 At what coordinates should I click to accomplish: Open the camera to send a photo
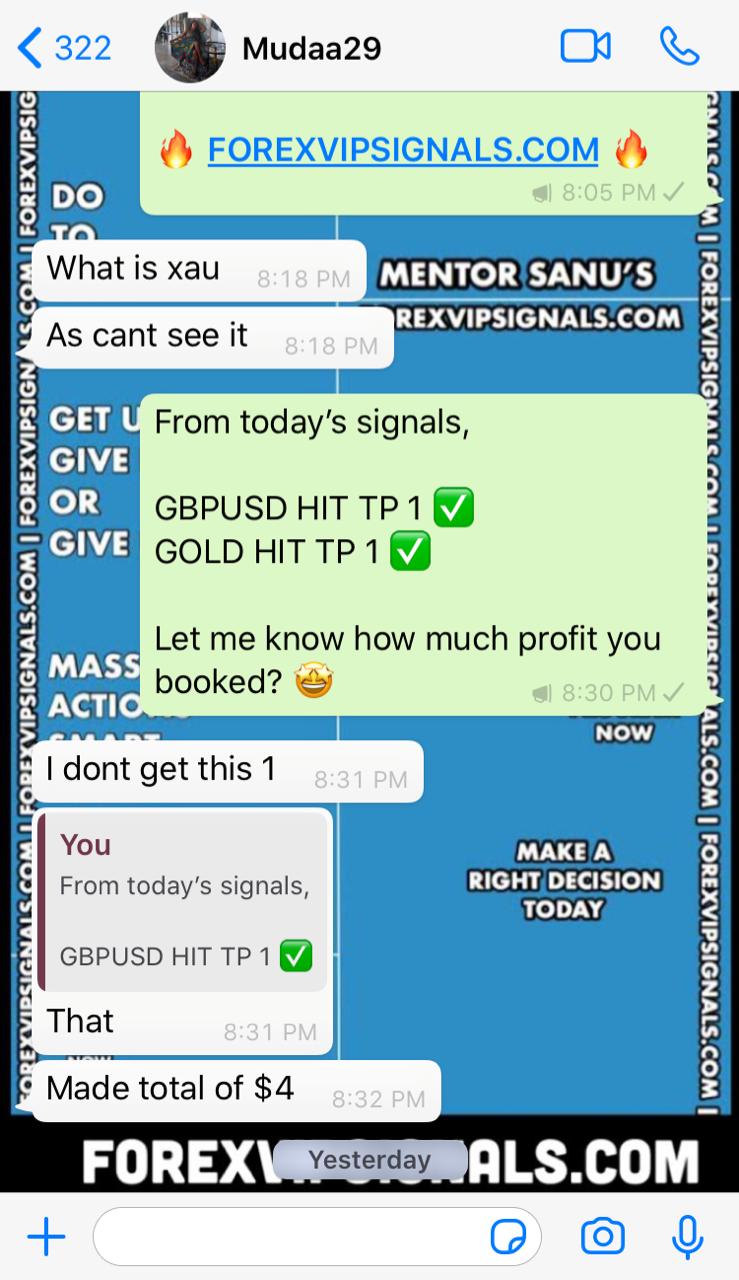[x=602, y=1238]
